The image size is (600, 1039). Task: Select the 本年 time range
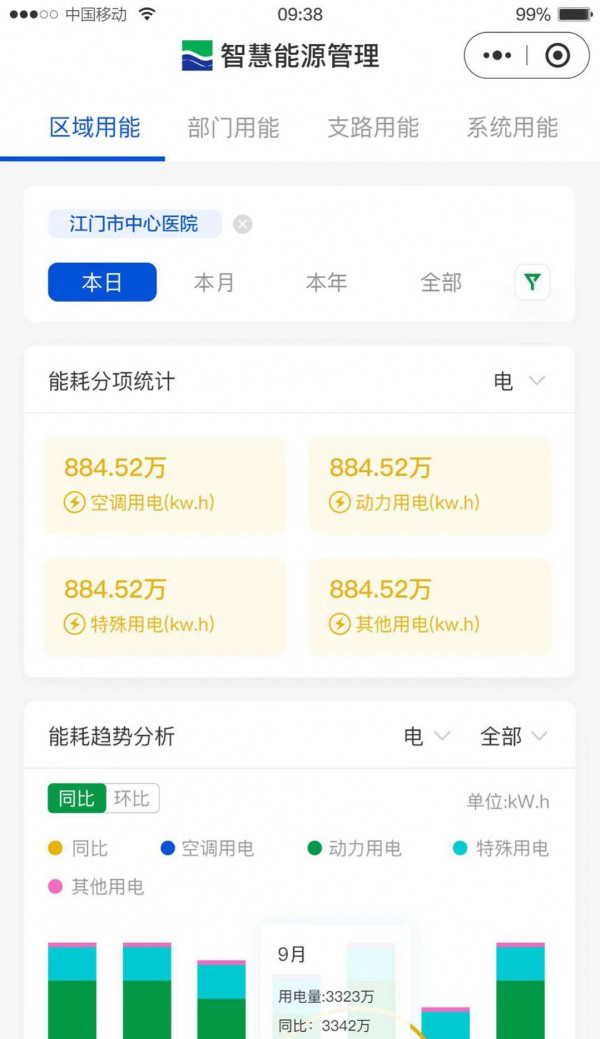[x=326, y=282]
